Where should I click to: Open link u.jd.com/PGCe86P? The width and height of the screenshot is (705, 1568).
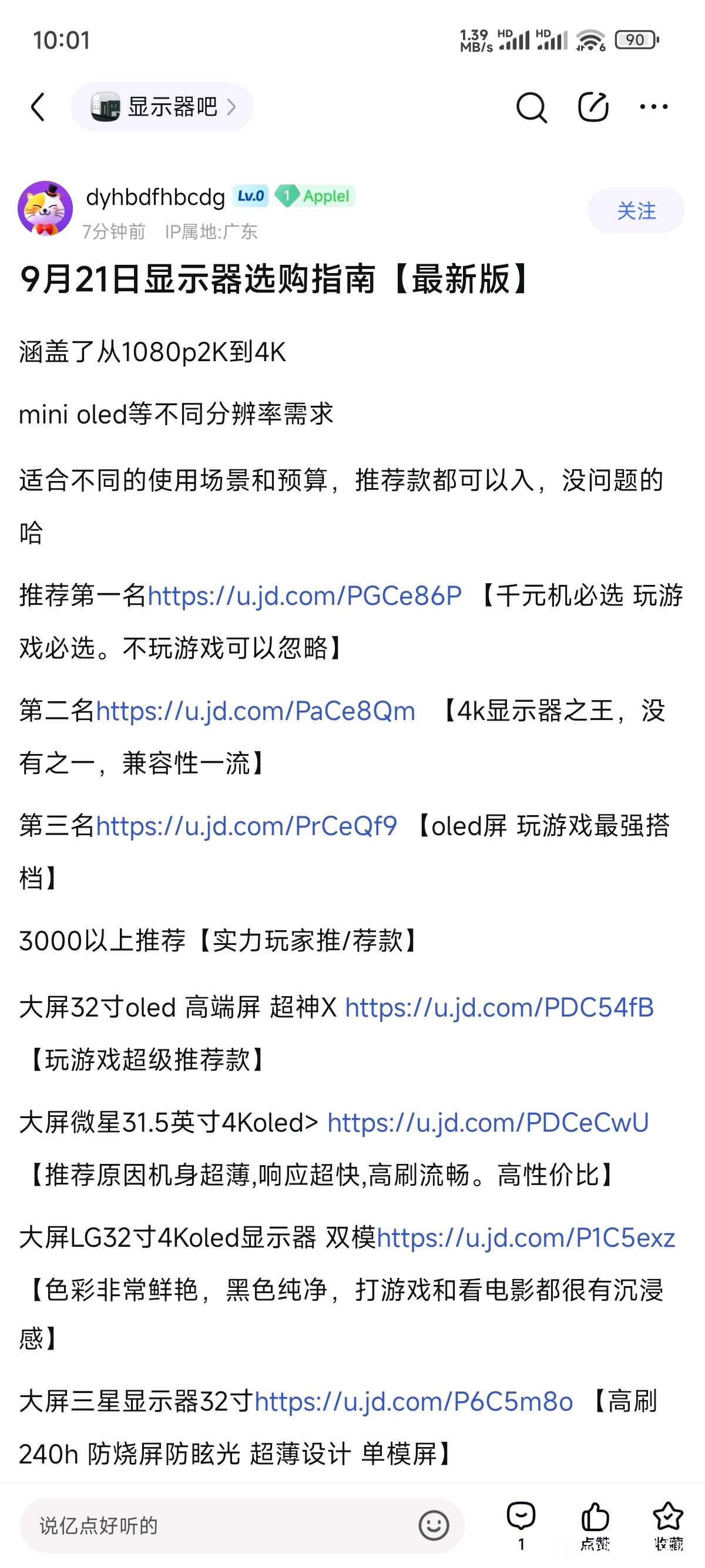[x=304, y=595]
